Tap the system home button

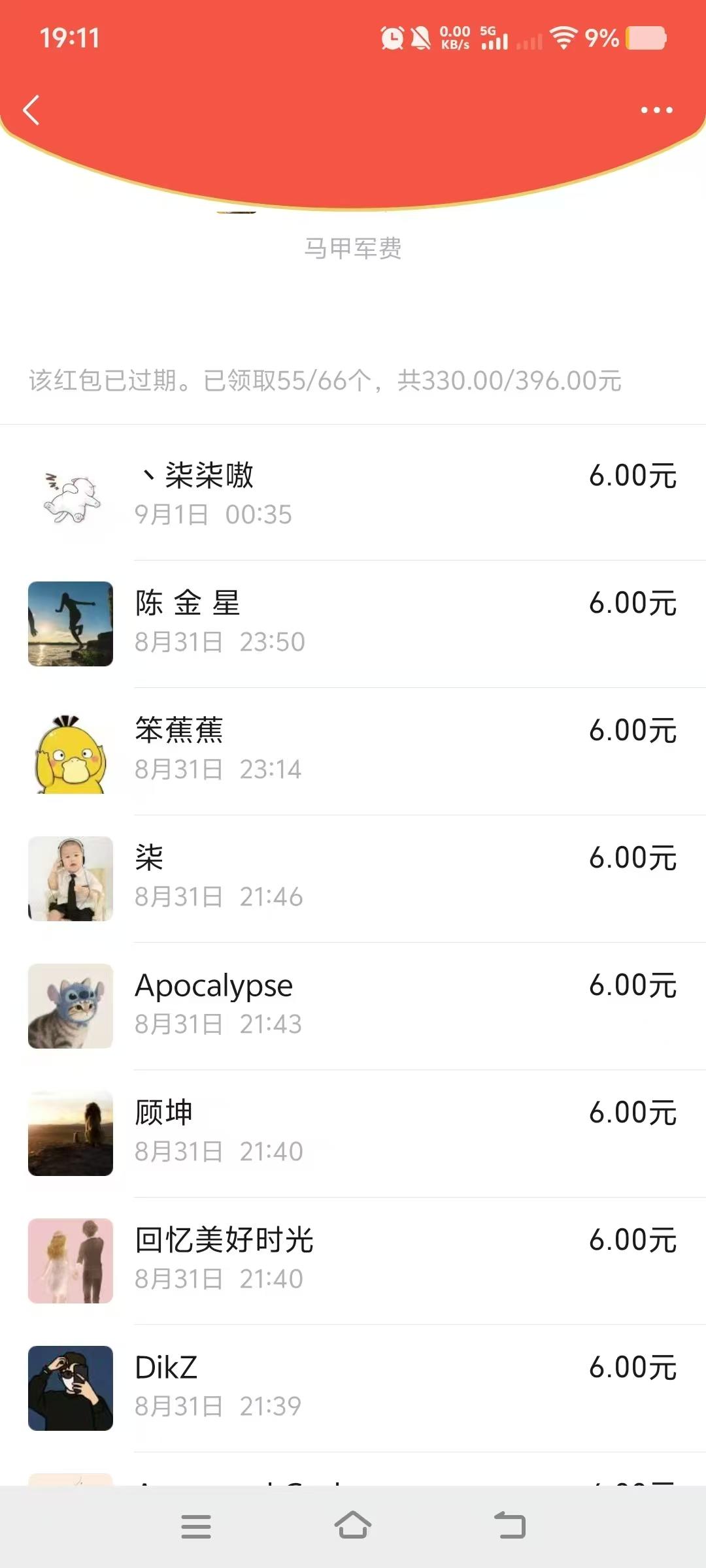(353, 1526)
